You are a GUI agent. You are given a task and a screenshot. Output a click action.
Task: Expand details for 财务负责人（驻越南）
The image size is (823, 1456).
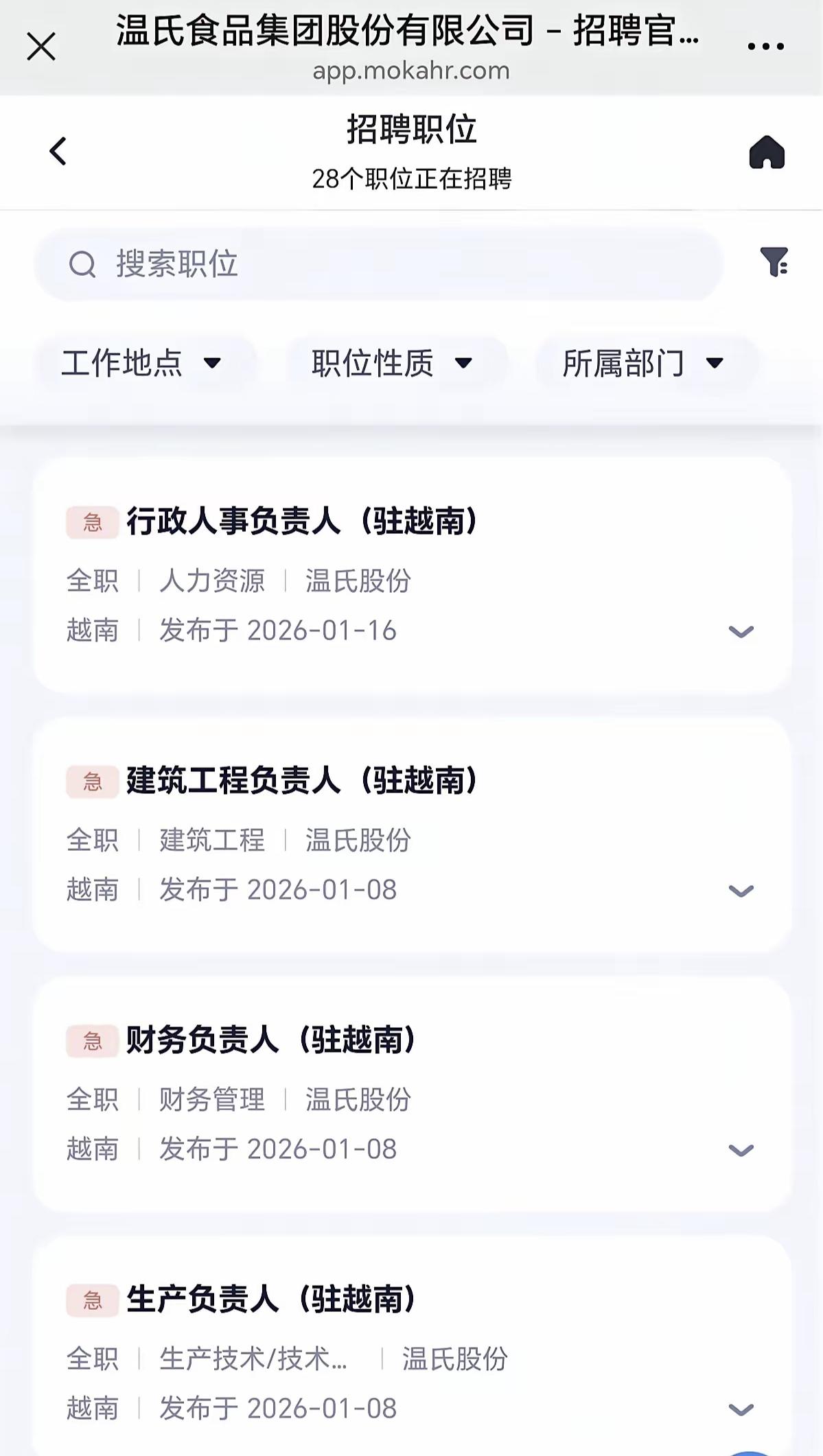tap(740, 1149)
